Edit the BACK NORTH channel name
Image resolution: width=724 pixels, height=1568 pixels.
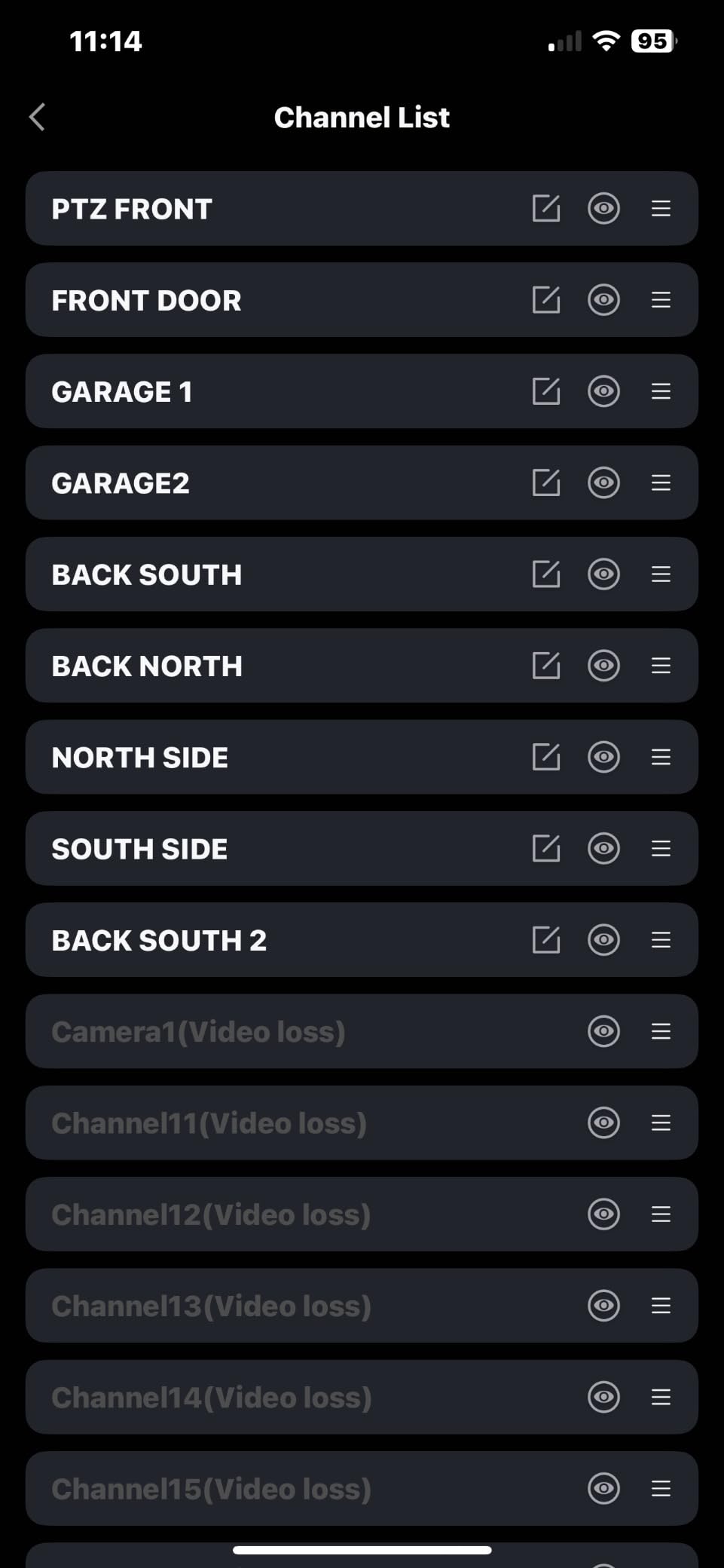tap(546, 666)
